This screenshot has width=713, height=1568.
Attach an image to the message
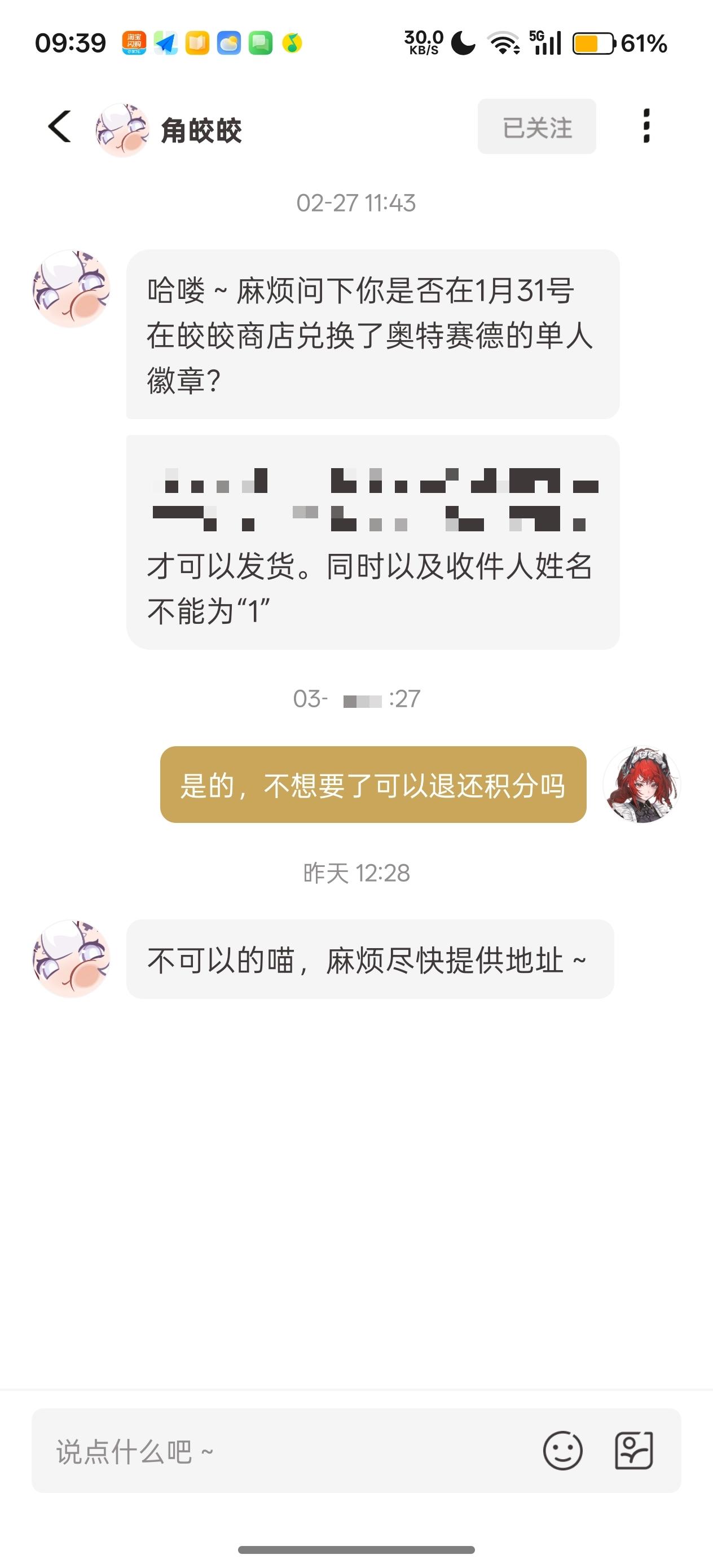click(x=634, y=1451)
